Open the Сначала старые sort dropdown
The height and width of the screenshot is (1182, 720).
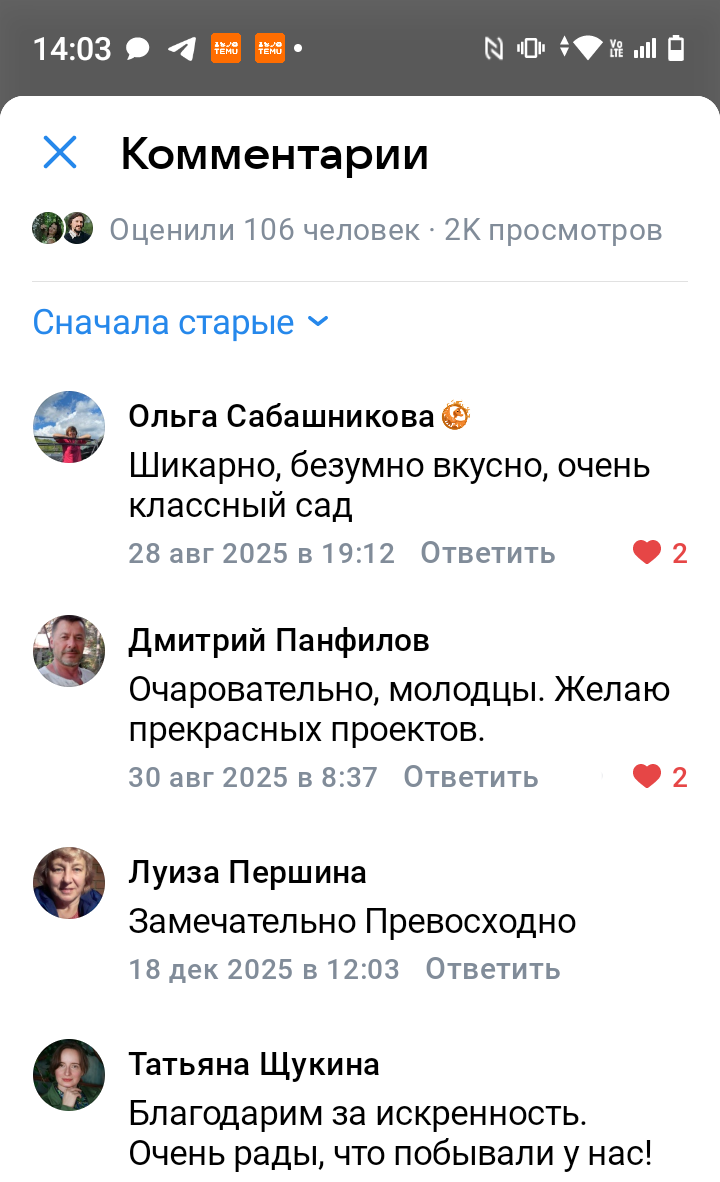point(181,323)
